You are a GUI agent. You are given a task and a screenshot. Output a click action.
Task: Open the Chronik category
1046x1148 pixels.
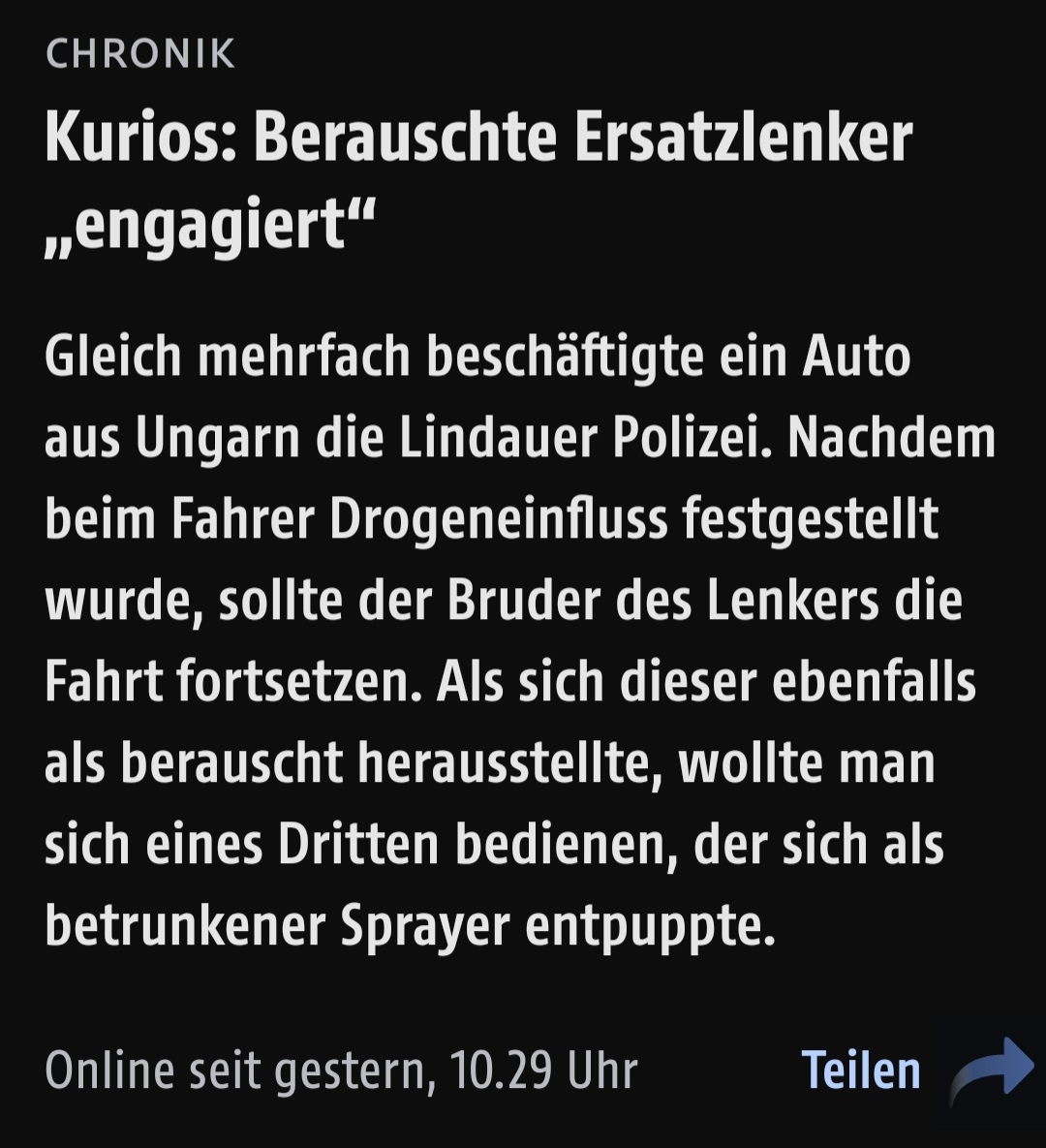coord(140,54)
